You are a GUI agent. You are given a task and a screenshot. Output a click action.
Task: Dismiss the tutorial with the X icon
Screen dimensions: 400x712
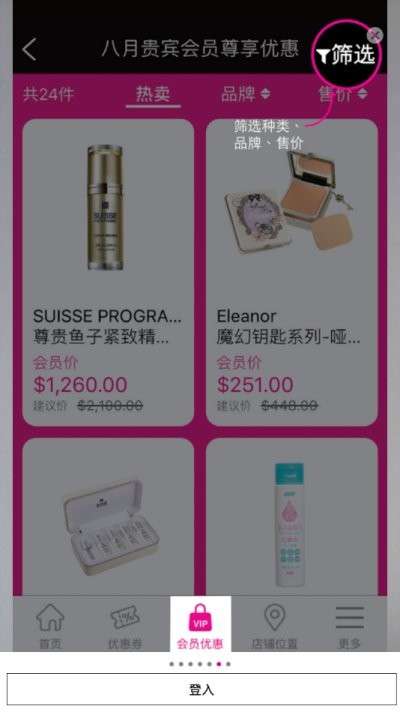tap(375, 35)
